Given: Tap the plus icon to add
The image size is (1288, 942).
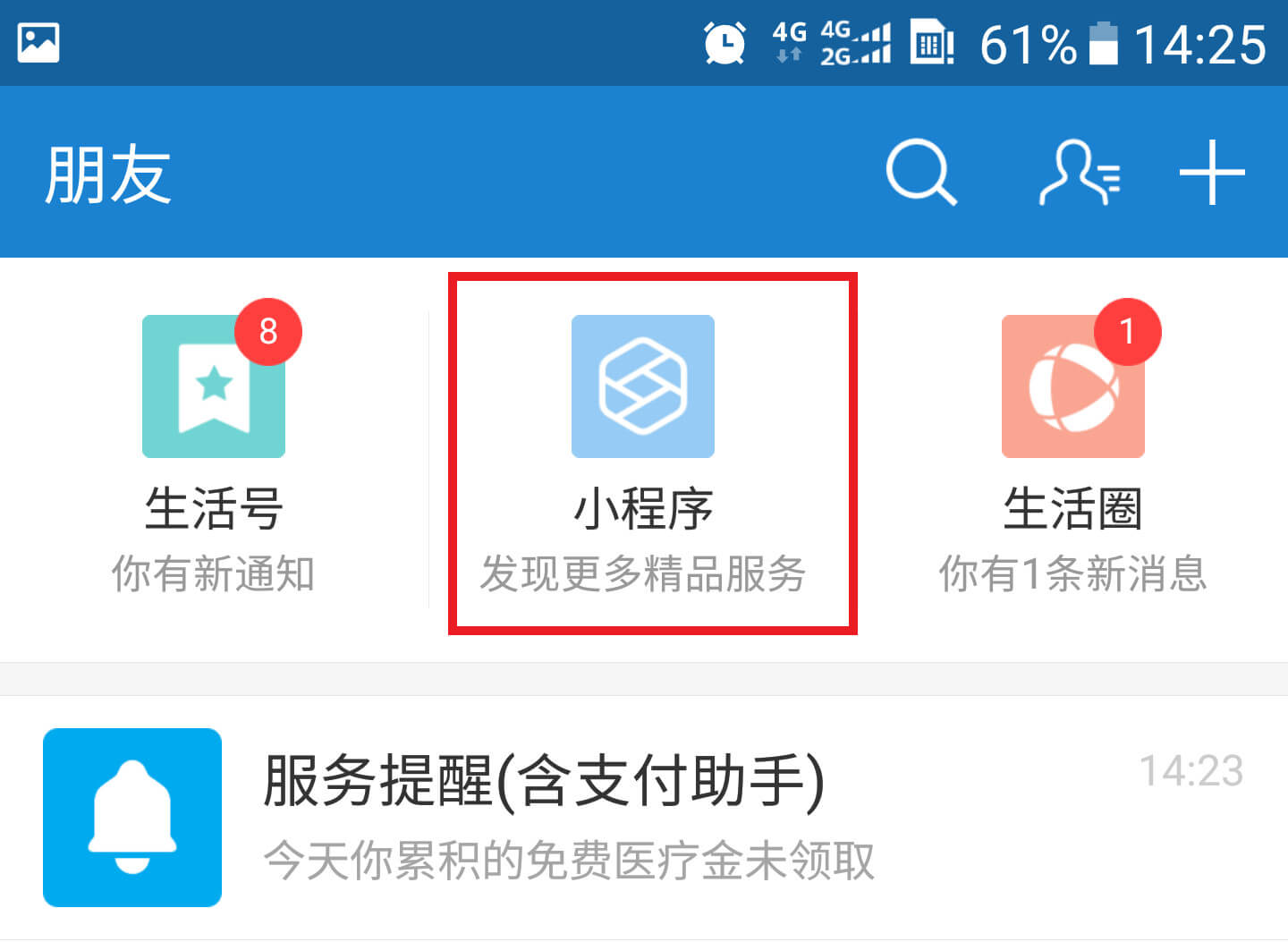Looking at the screenshot, I should pyautogui.click(x=1212, y=173).
